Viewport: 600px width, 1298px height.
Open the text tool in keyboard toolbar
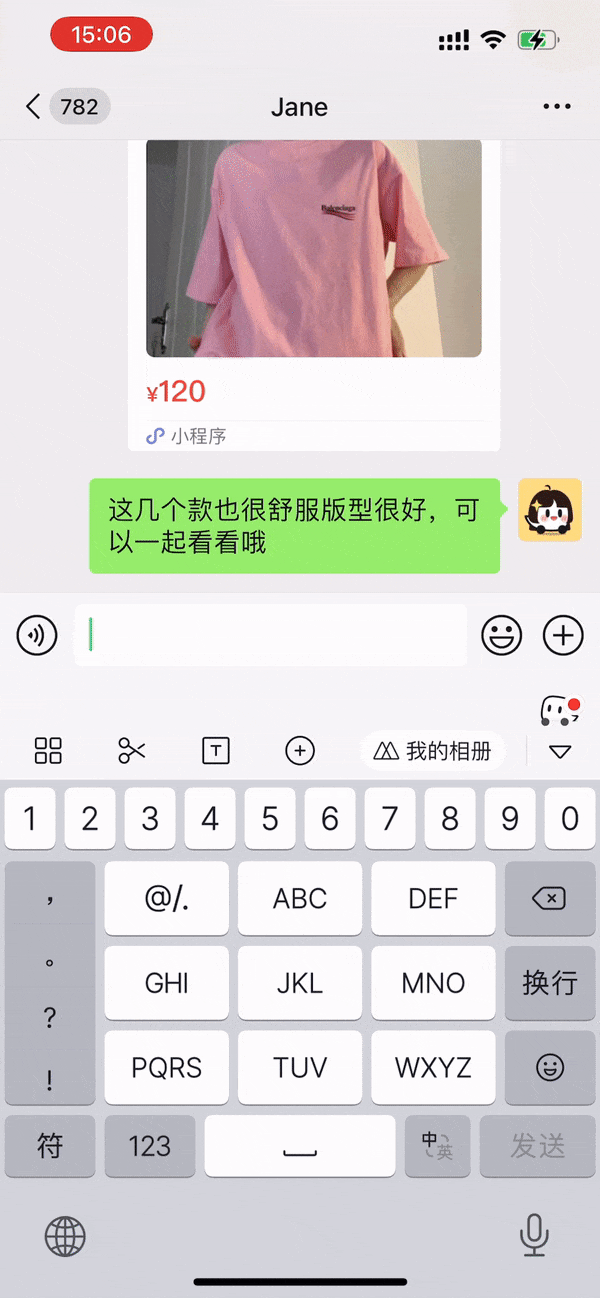coord(216,751)
